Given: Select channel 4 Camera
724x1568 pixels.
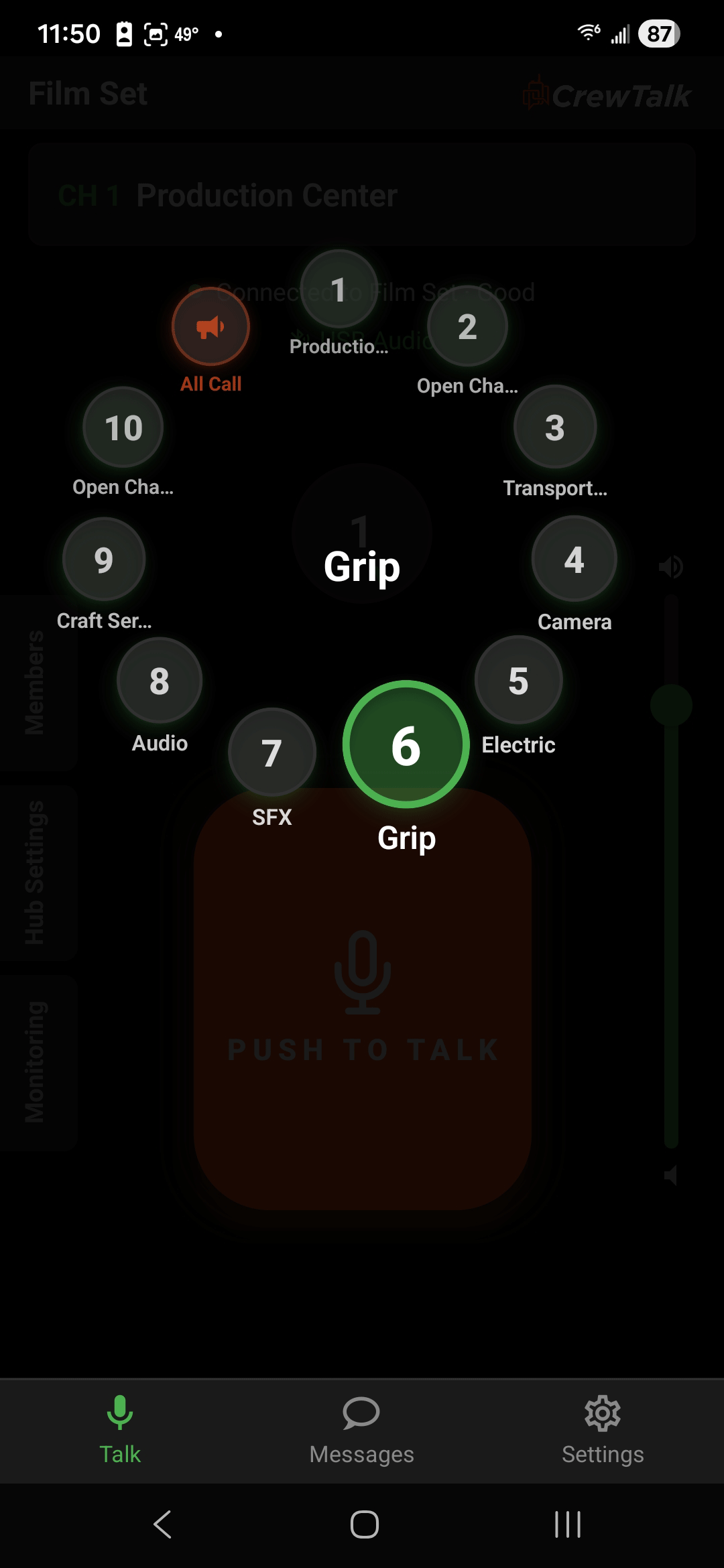Looking at the screenshot, I should point(573,560).
